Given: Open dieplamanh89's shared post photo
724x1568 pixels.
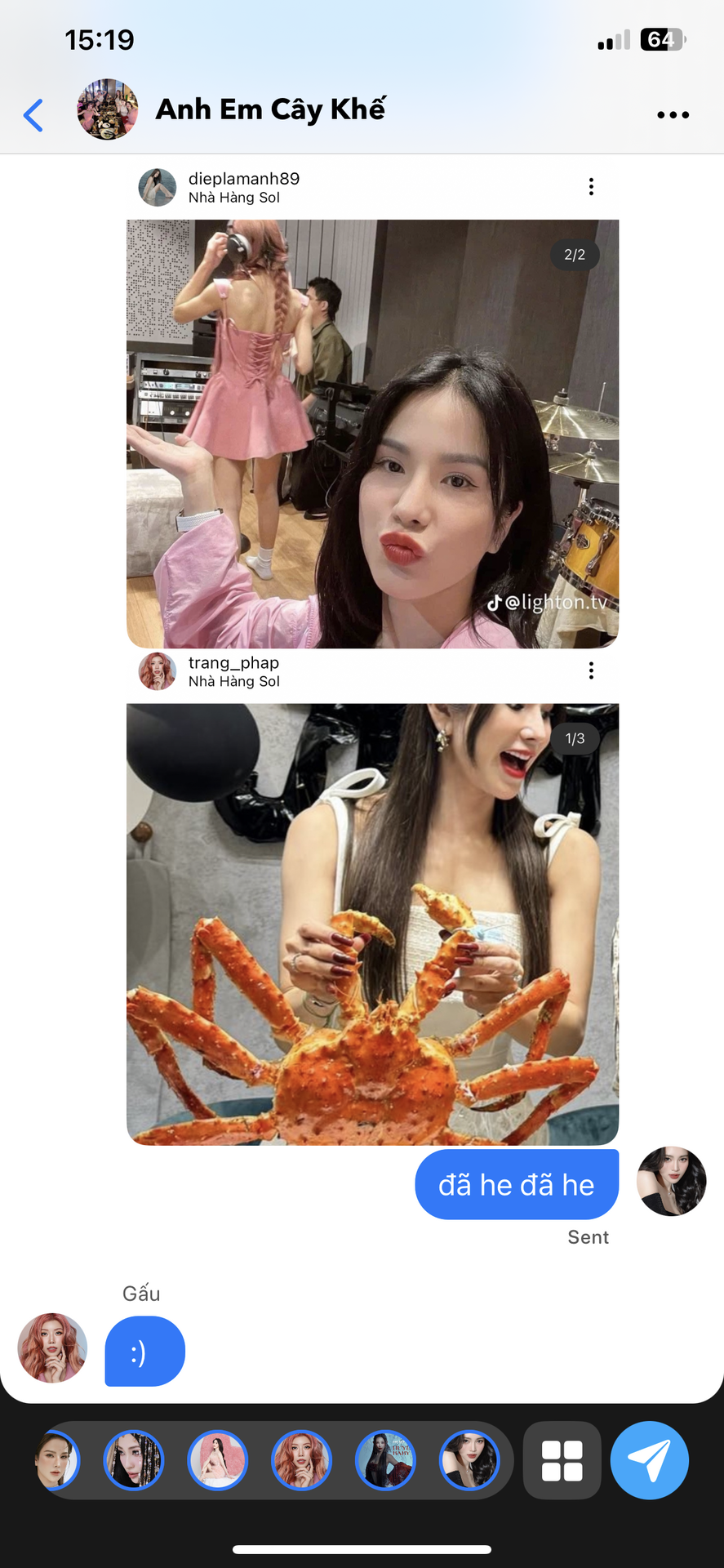Looking at the screenshot, I should 372,434.
